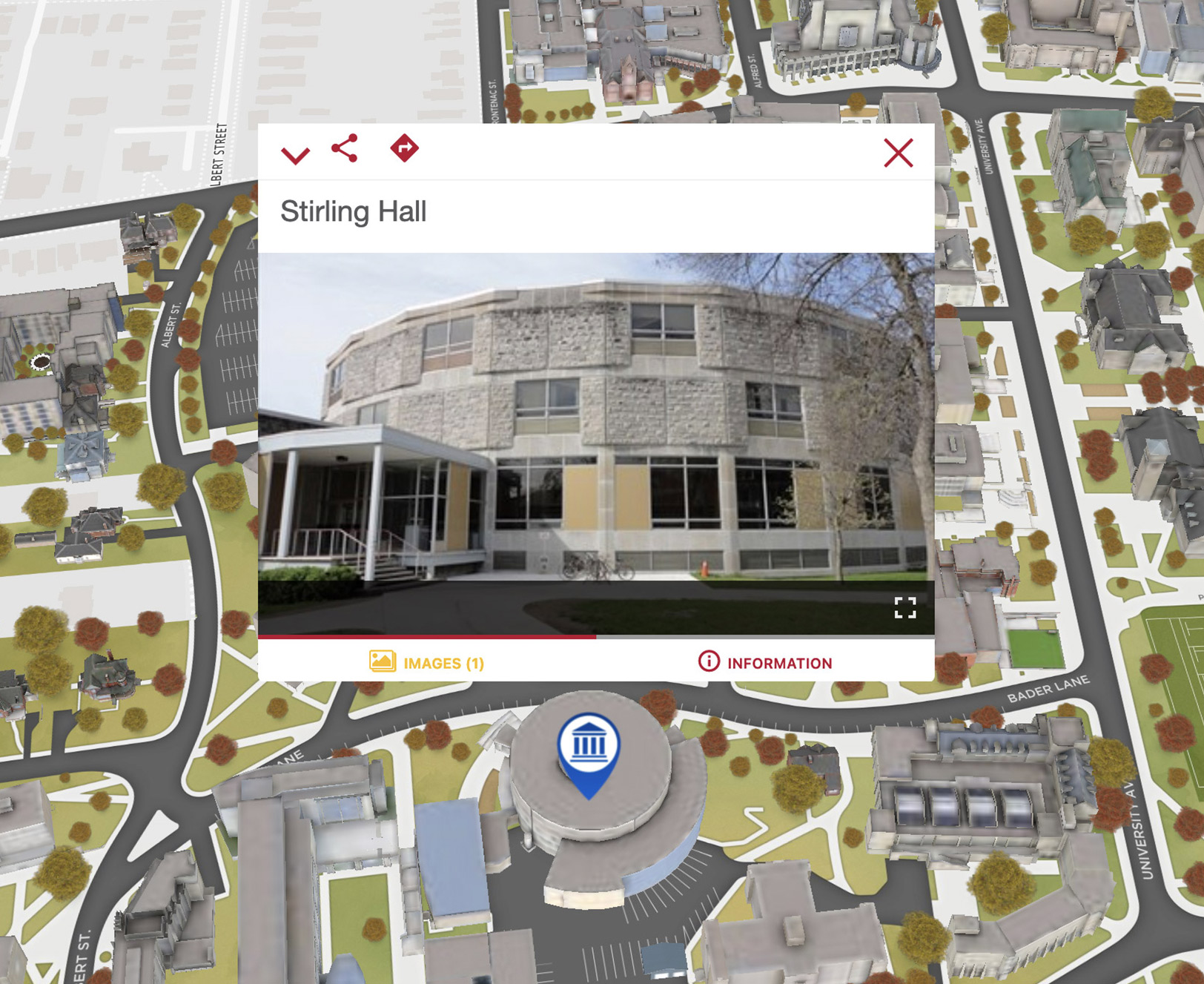Get directions to Stirling Hall
Image resolution: width=1204 pixels, height=984 pixels.
coord(404,148)
